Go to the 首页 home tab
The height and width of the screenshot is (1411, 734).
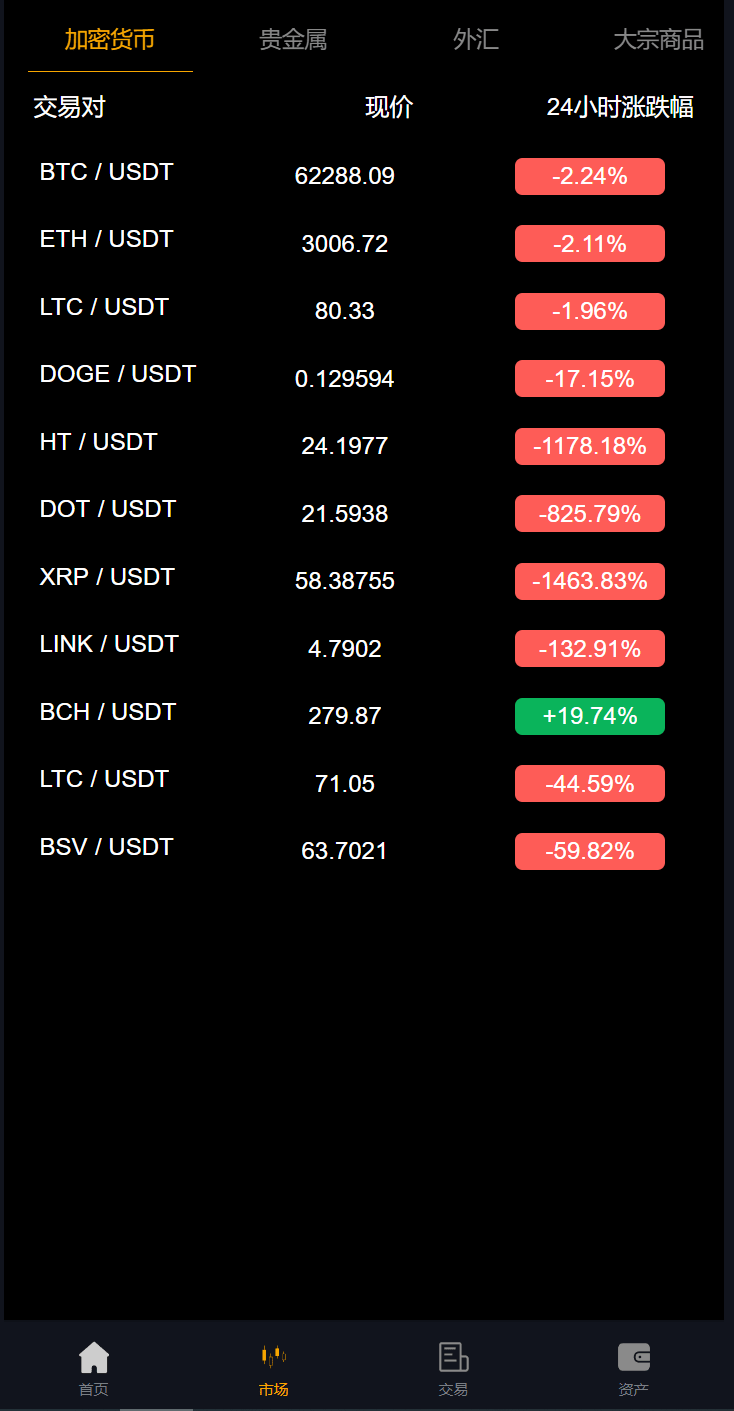(x=94, y=1368)
